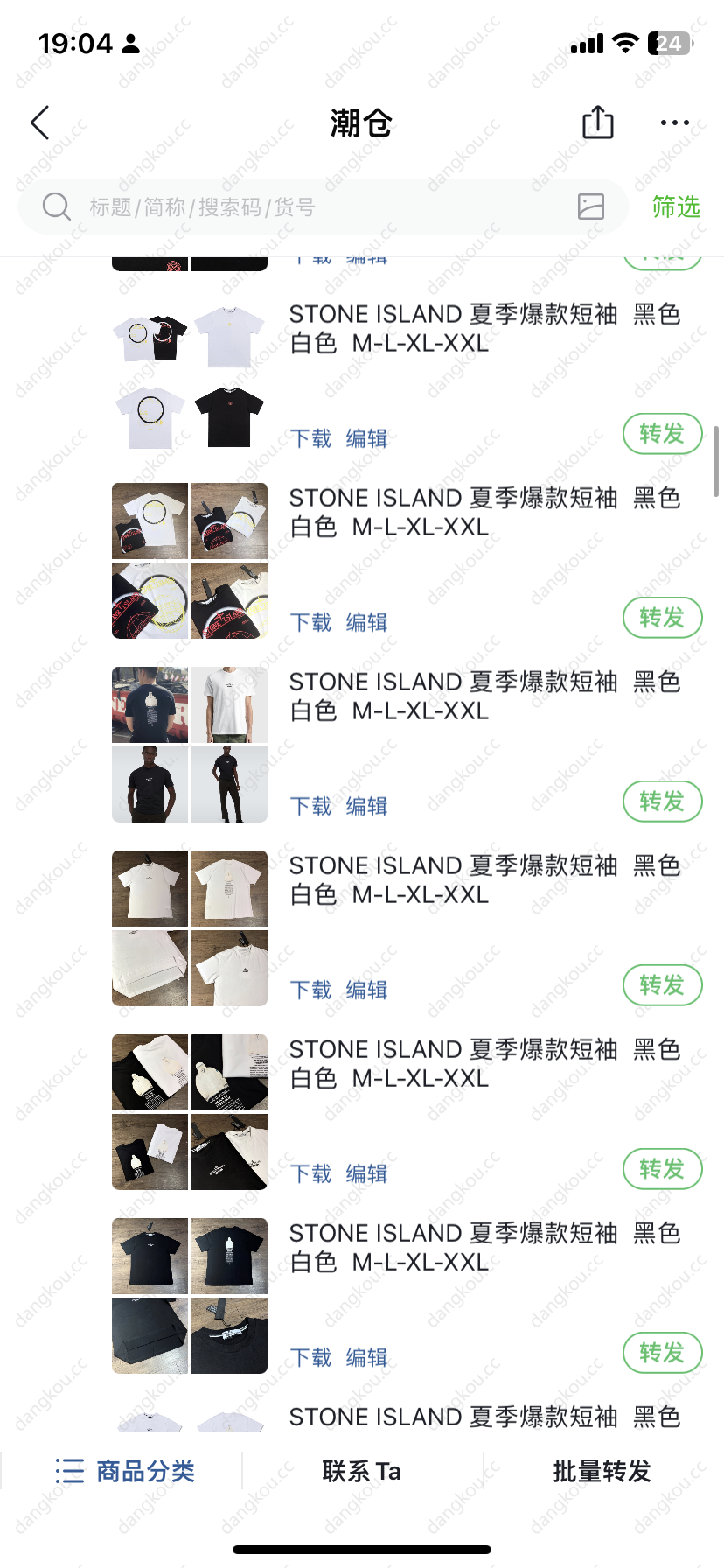
Task: Open the three-dot overflow menu
Action: [x=674, y=122]
